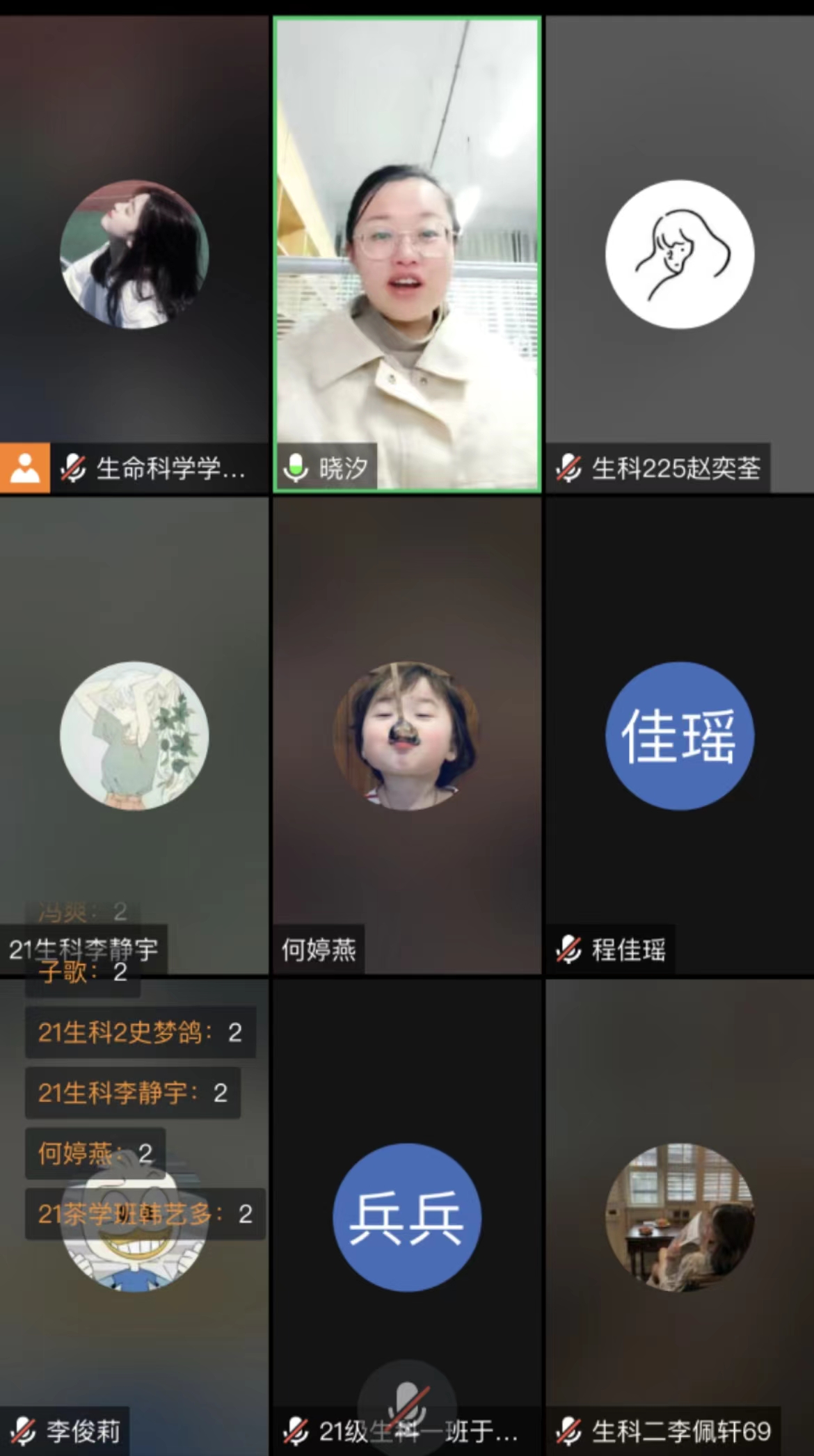The image size is (814, 1456).
Task: Open participant tile 生科二李佩轩69
Action: [x=680, y=1217]
